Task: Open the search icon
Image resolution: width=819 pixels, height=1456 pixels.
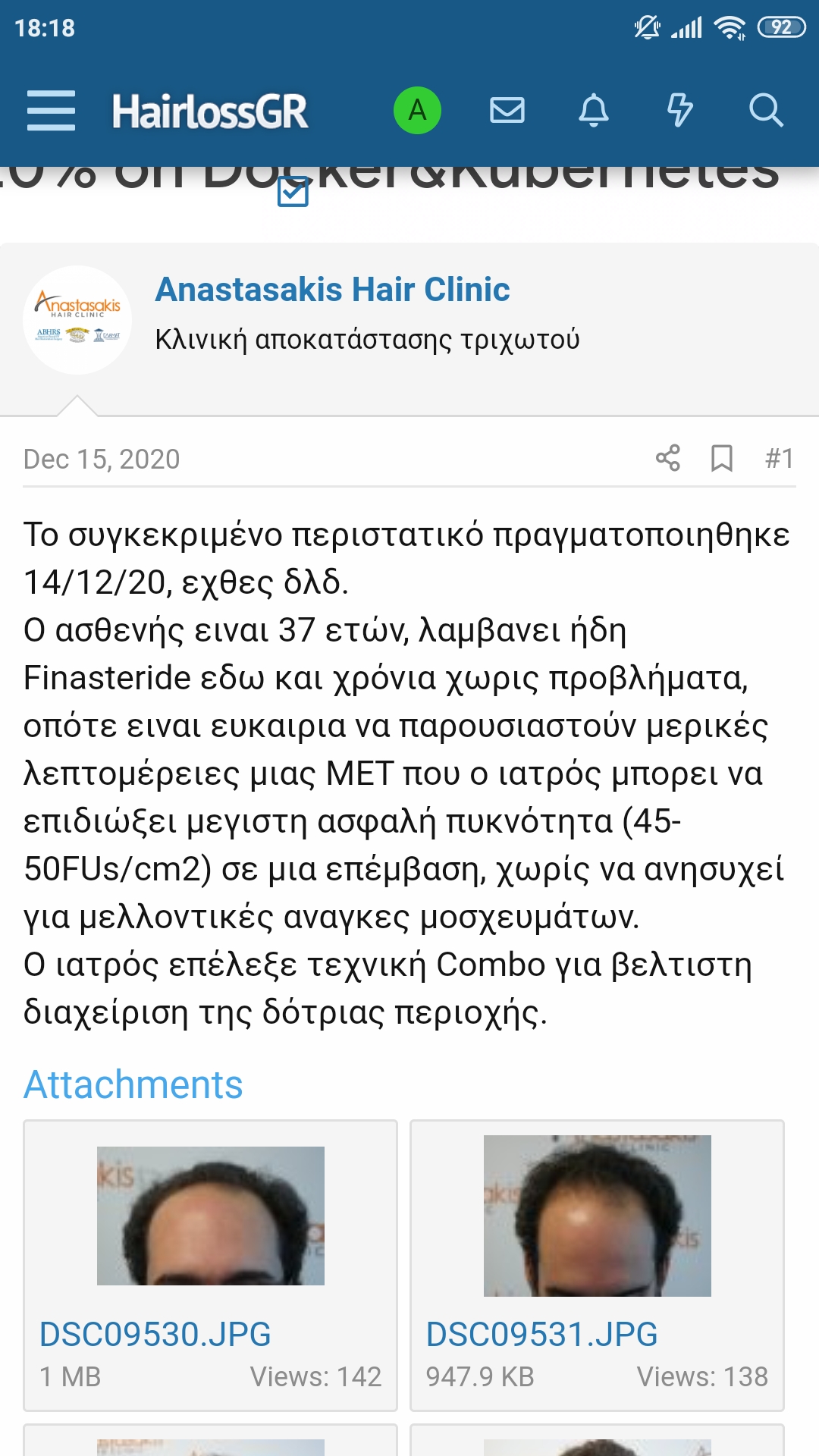Action: pyautogui.click(x=766, y=111)
